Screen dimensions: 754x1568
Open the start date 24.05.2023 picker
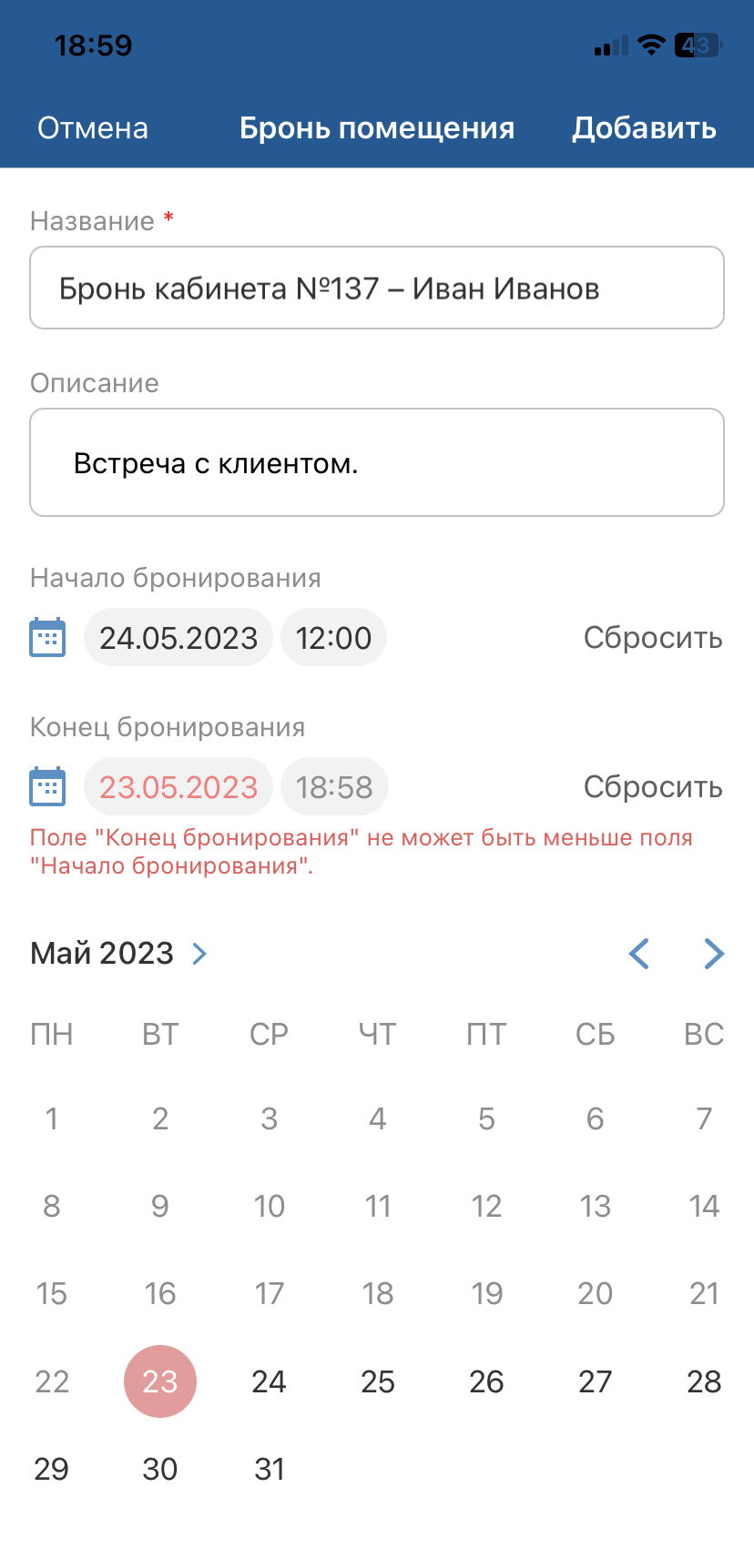click(178, 638)
